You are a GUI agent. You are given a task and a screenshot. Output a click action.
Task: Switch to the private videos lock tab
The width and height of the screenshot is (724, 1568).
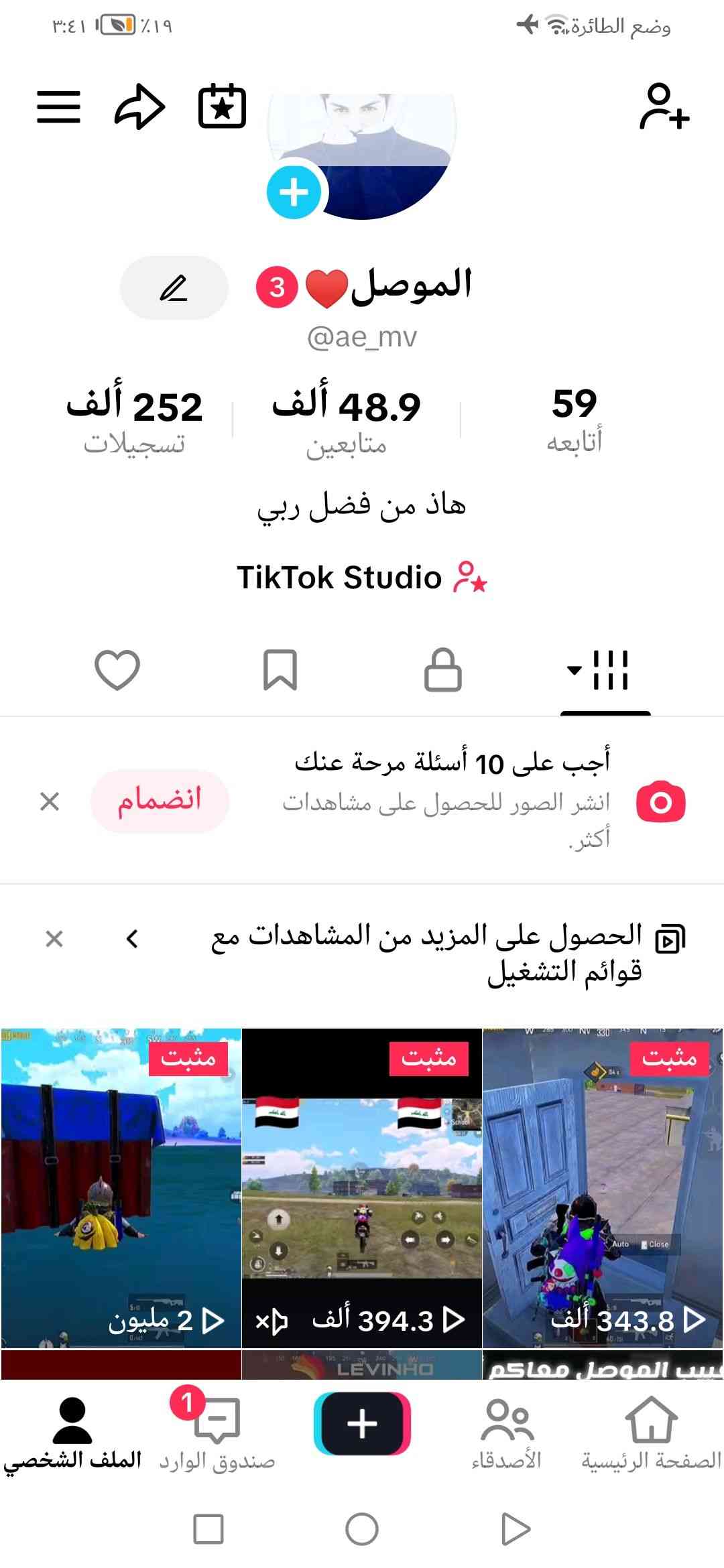coord(443,669)
